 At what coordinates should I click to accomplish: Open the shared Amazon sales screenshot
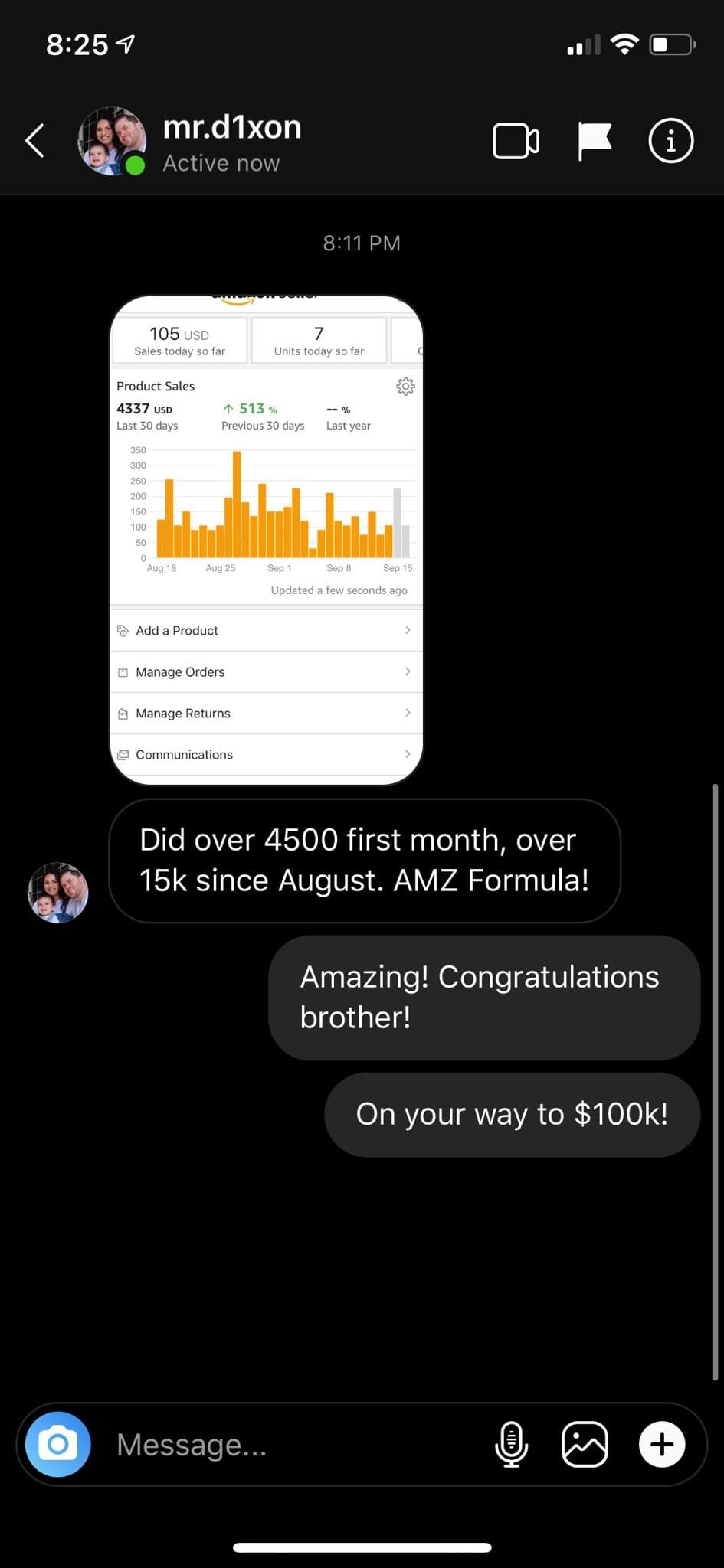[x=267, y=540]
